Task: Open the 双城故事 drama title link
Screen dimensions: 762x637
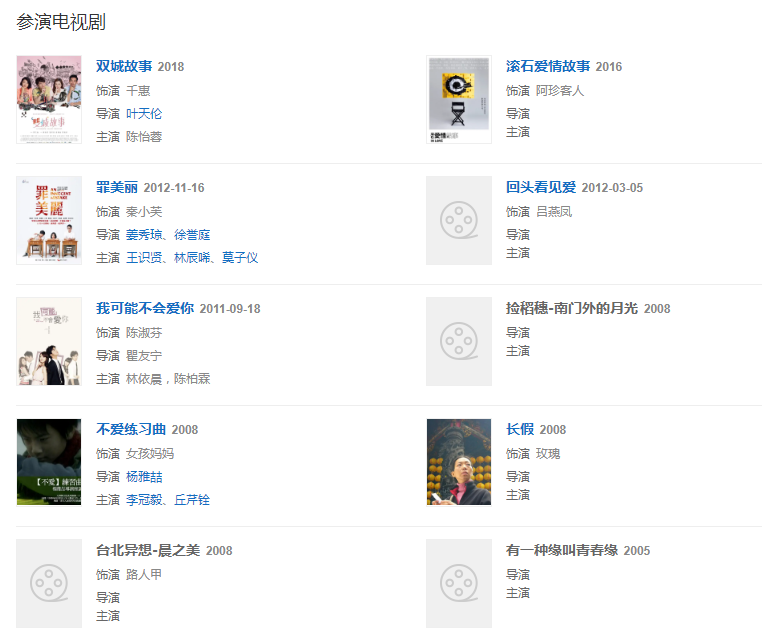Action: pyautogui.click(x=124, y=66)
